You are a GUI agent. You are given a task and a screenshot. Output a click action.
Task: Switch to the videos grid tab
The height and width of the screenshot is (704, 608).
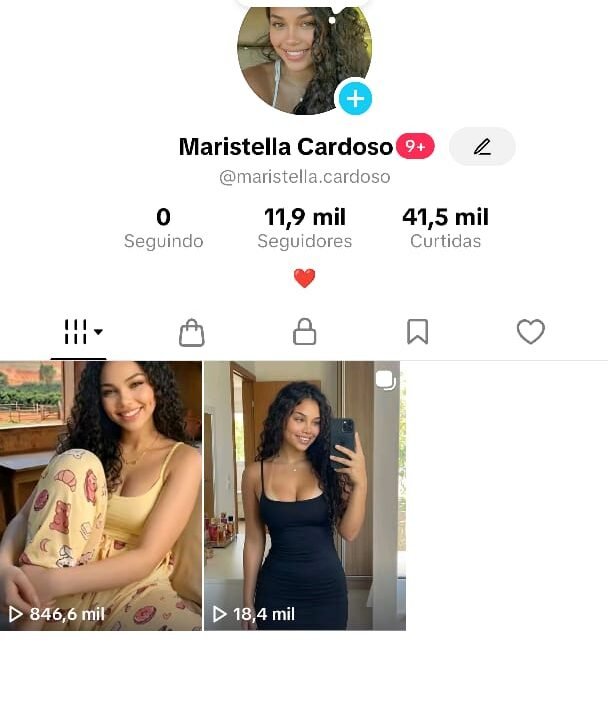click(79, 332)
